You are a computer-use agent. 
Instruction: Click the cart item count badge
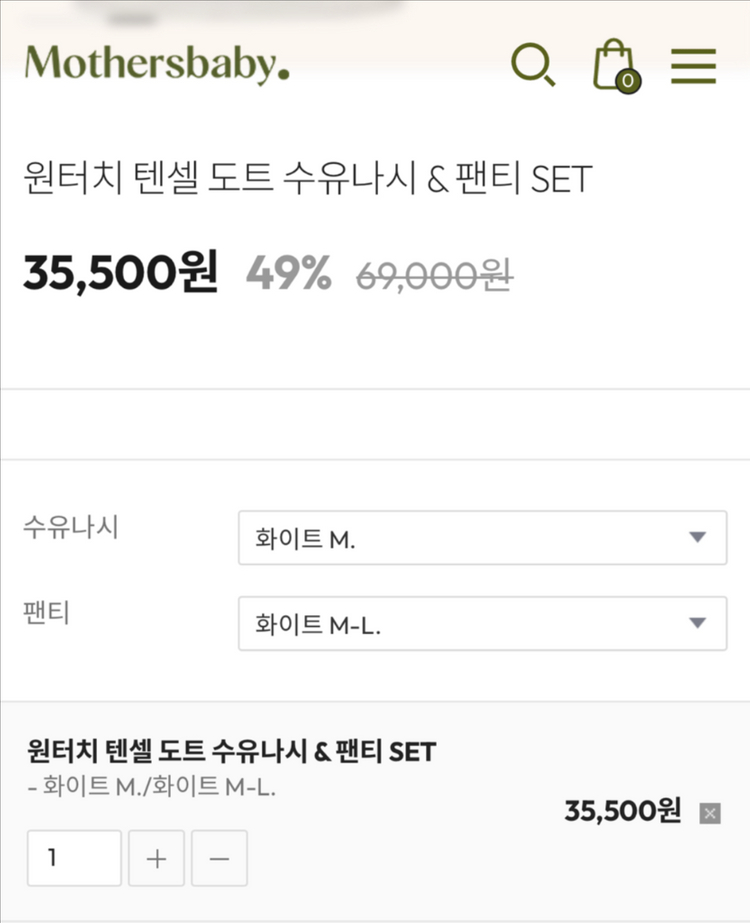click(627, 83)
